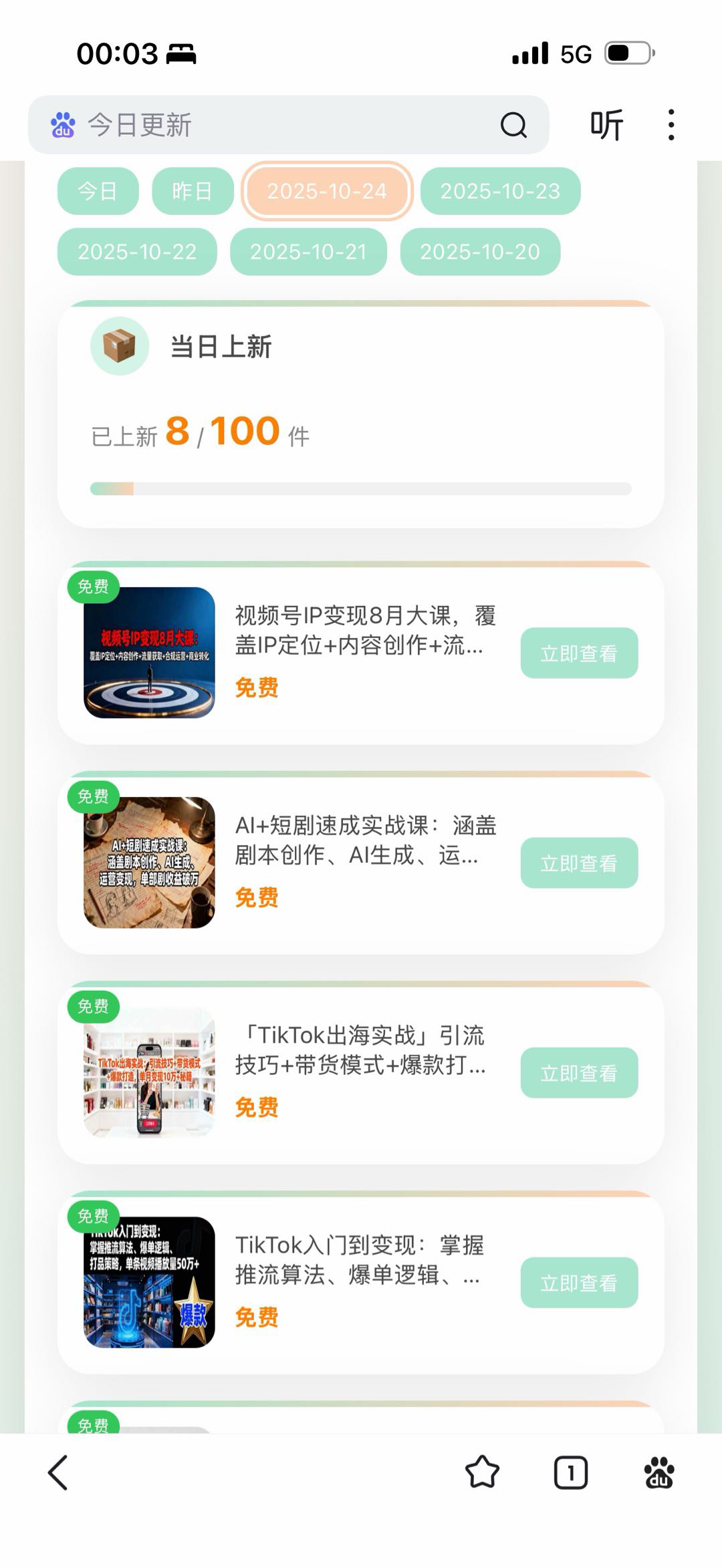Tap 立即查看 for 视频号IP变现8月大课

579,653
